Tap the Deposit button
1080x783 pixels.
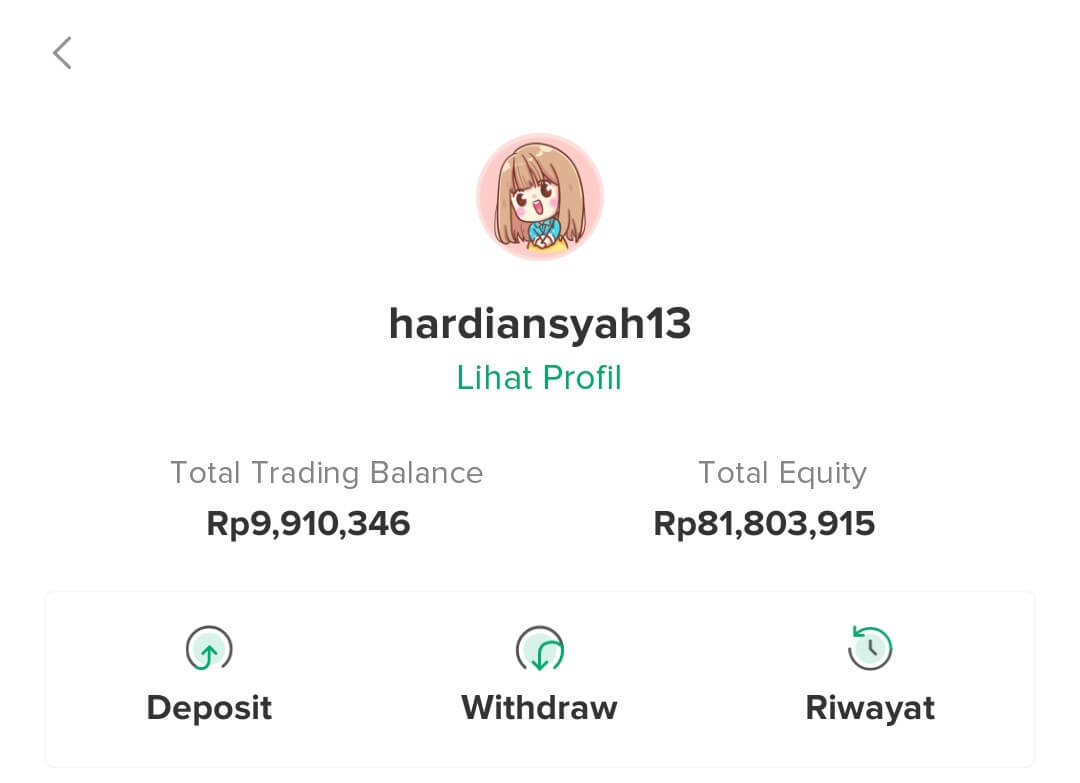click(x=209, y=677)
